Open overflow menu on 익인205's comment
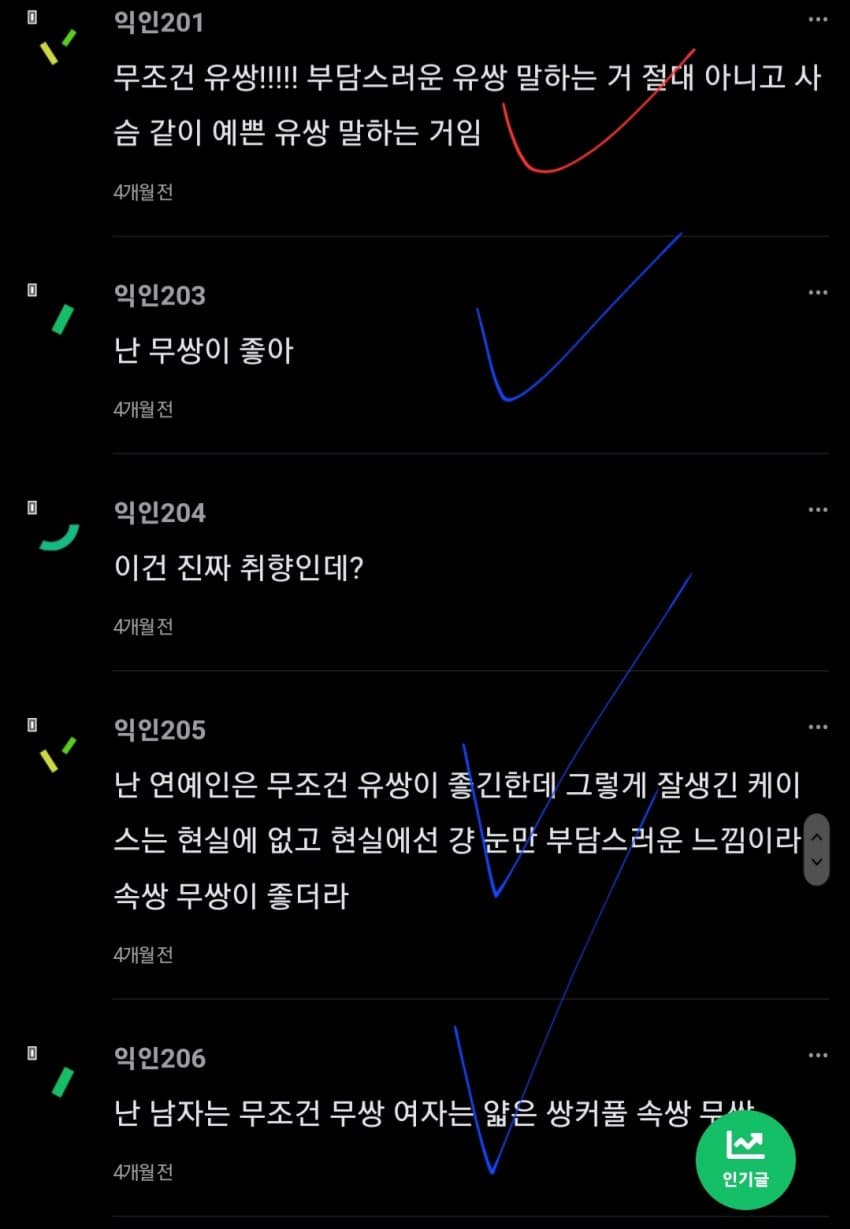850x1229 pixels. 818,727
